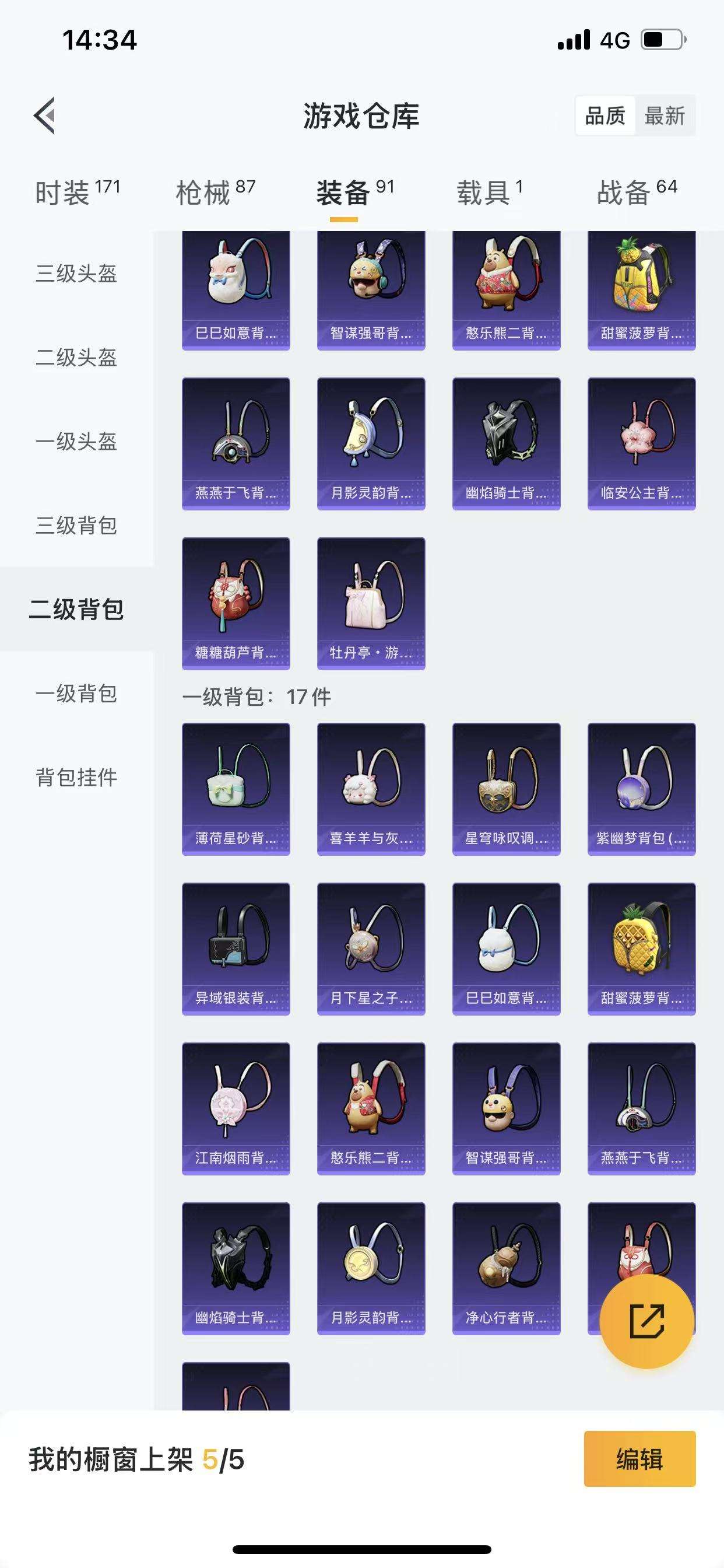Jump to 三级背包 category
This screenshot has width=724, height=1568.
pyautogui.click(x=77, y=526)
